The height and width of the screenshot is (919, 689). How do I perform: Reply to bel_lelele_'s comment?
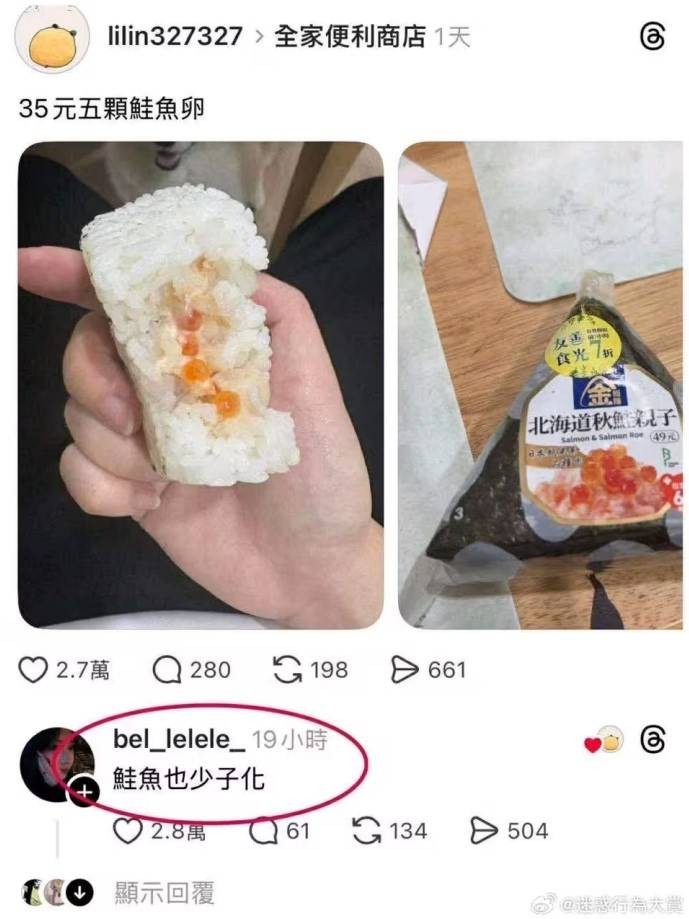(262, 830)
